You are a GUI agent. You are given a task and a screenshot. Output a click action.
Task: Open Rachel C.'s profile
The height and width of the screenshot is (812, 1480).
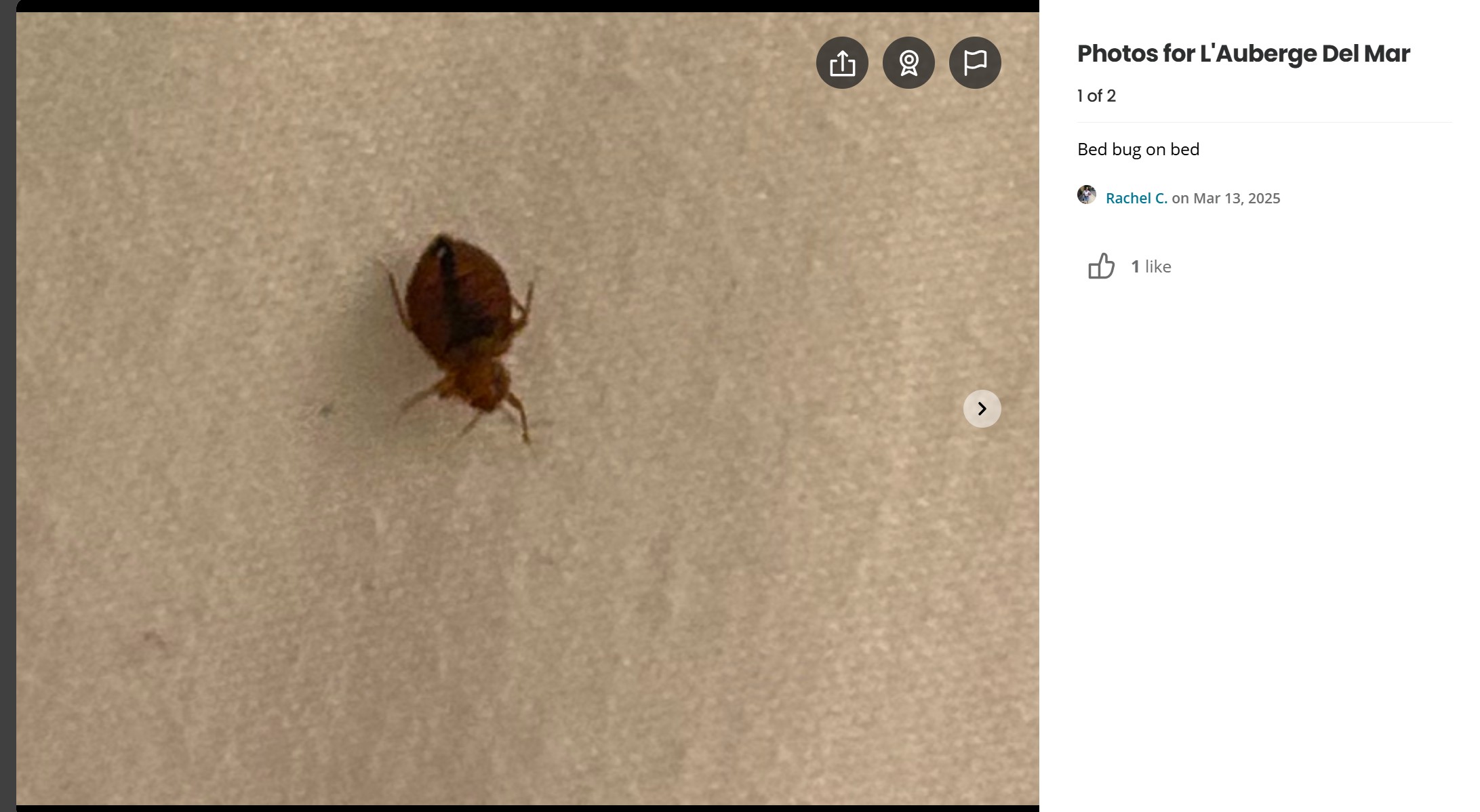click(x=1136, y=199)
